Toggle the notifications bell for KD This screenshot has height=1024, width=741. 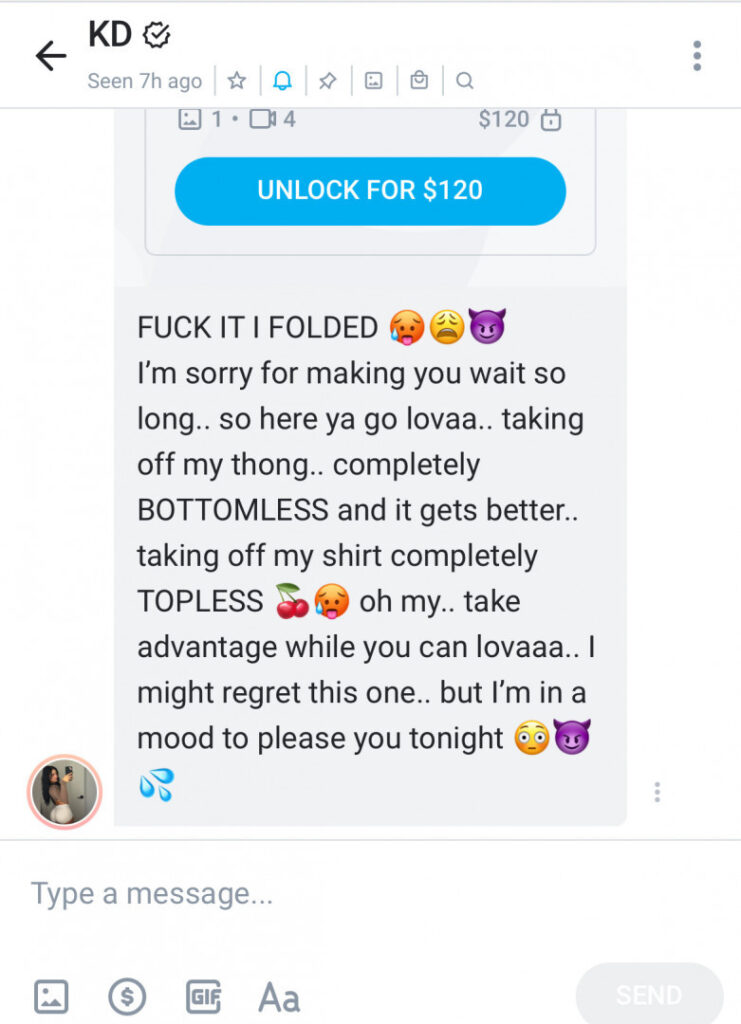pos(283,81)
